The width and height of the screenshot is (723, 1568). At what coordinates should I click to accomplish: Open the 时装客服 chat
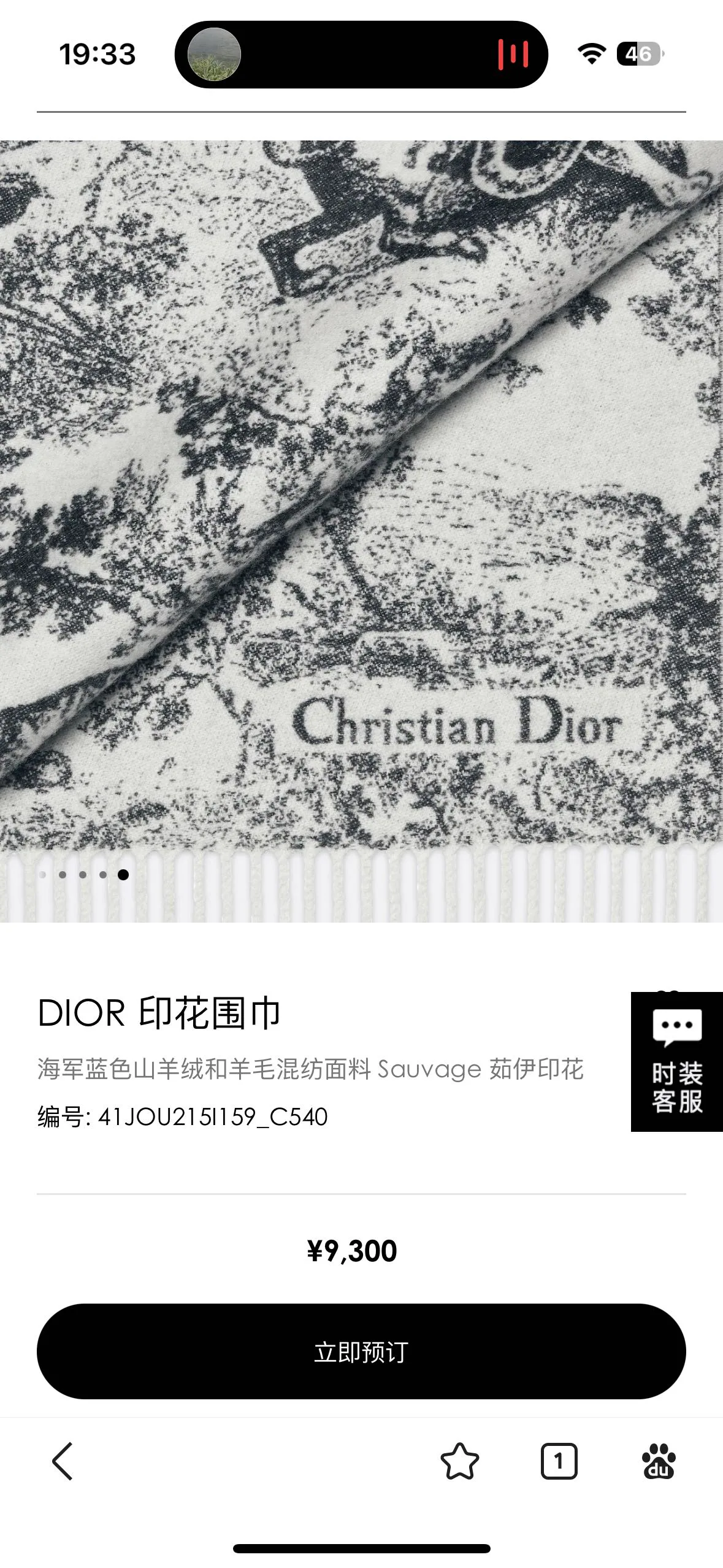pos(677,1061)
